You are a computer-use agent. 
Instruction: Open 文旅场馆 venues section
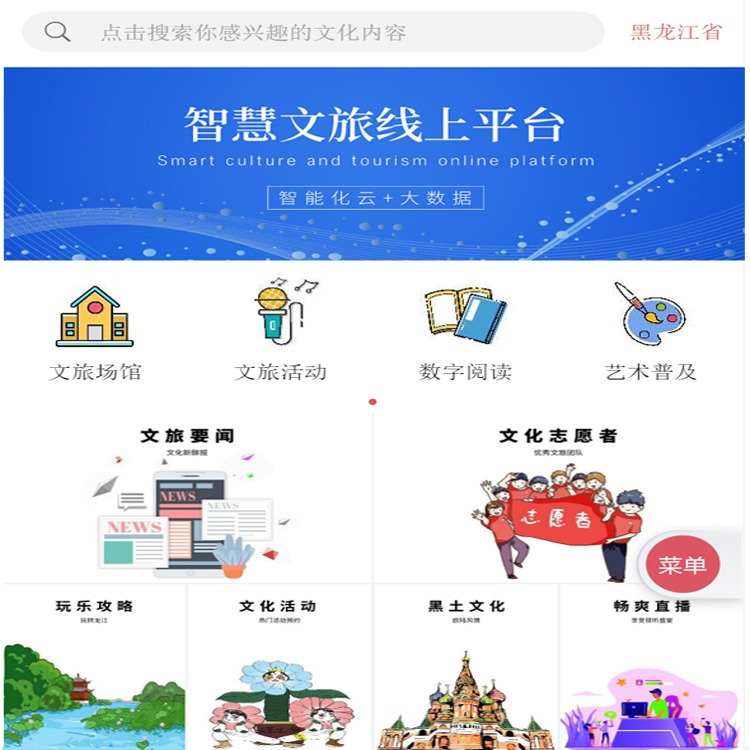95,332
